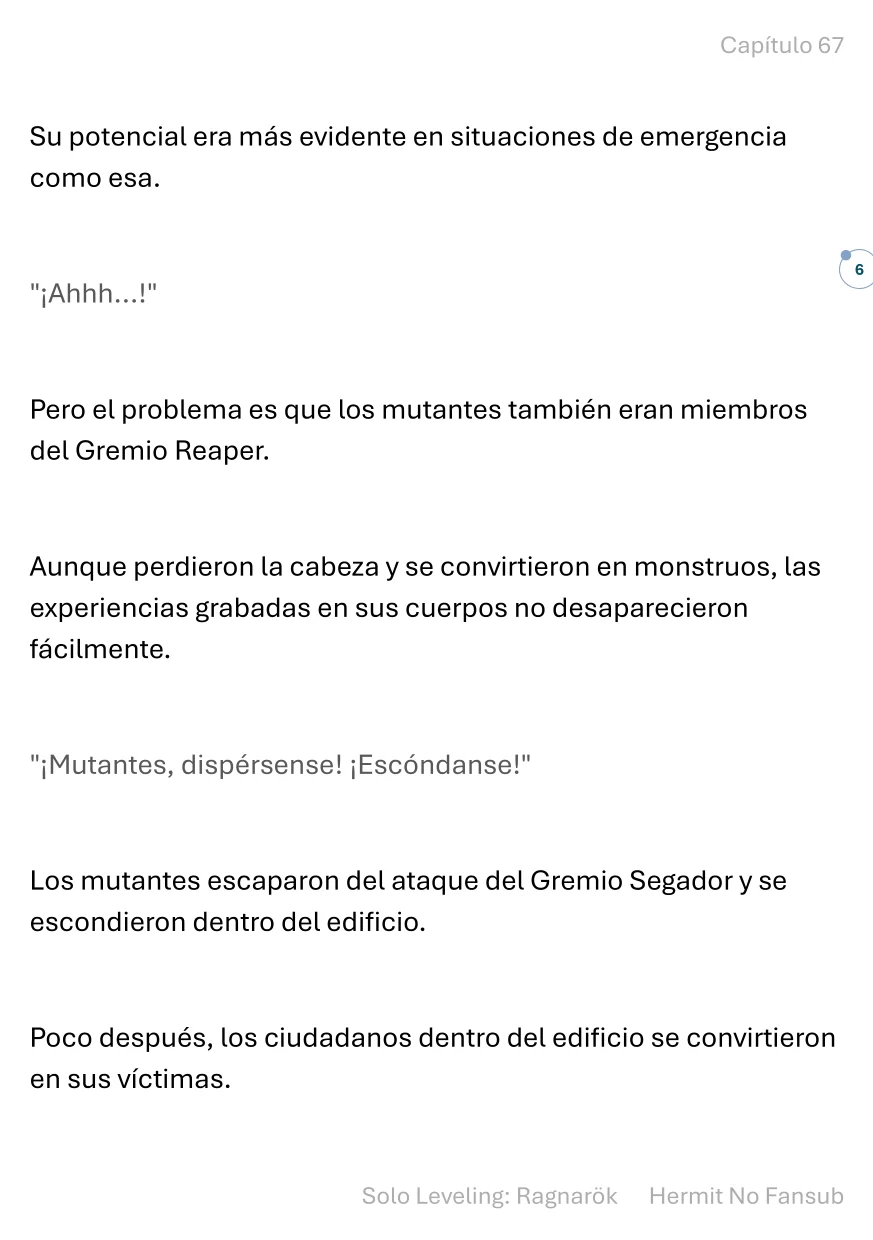Open the 6 comments bubble on the paragraph
The height and width of the screenshot is (1240, 873).
pyautogui.click(x=857, y=270)
